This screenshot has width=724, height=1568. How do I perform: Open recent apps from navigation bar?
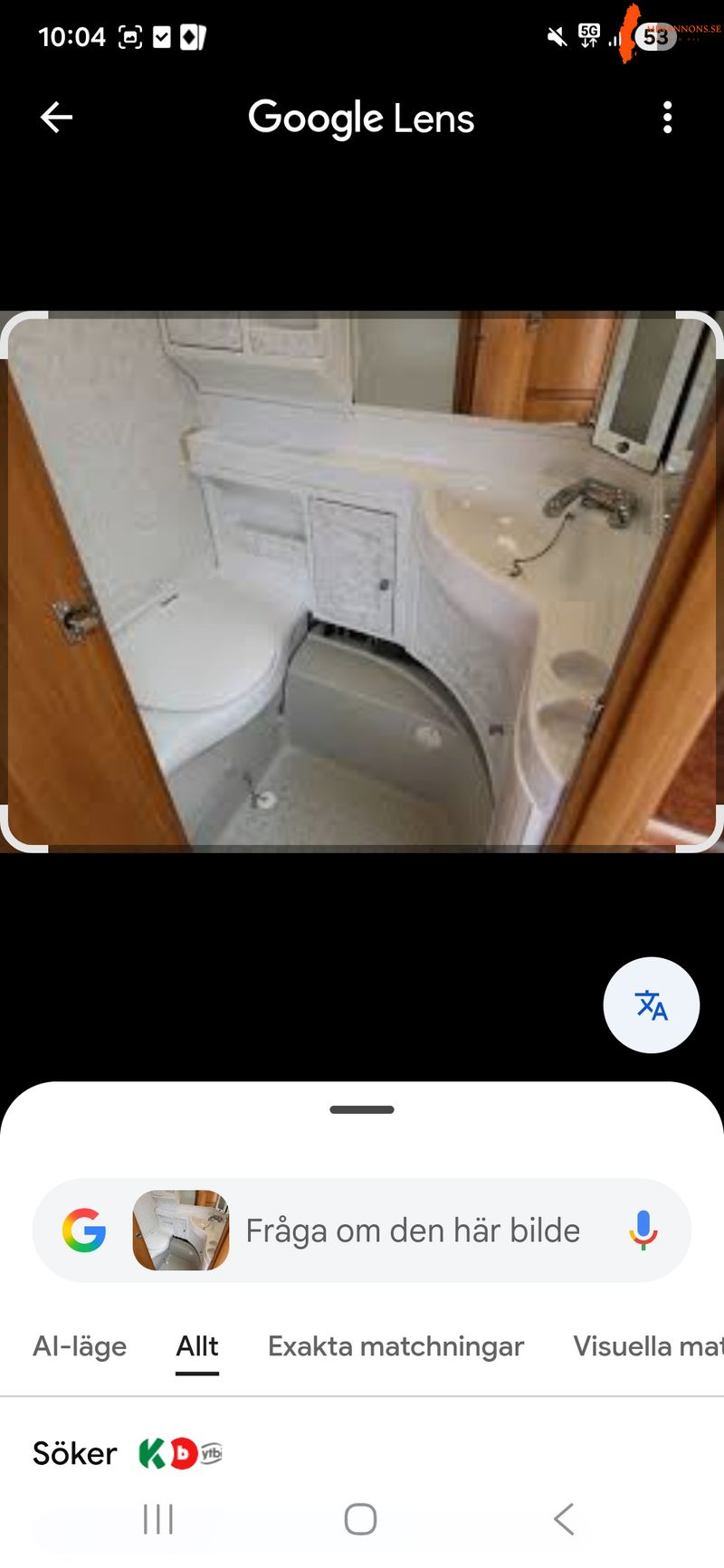[x=158, y=1519]
